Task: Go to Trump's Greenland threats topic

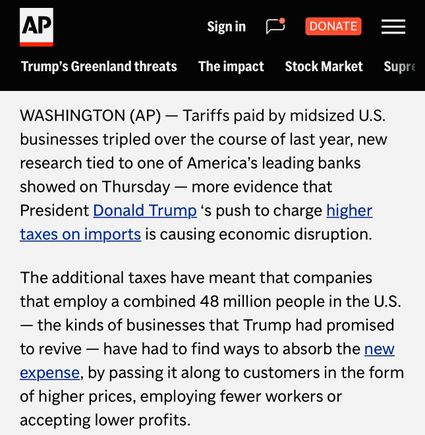Action: (99, 66)
